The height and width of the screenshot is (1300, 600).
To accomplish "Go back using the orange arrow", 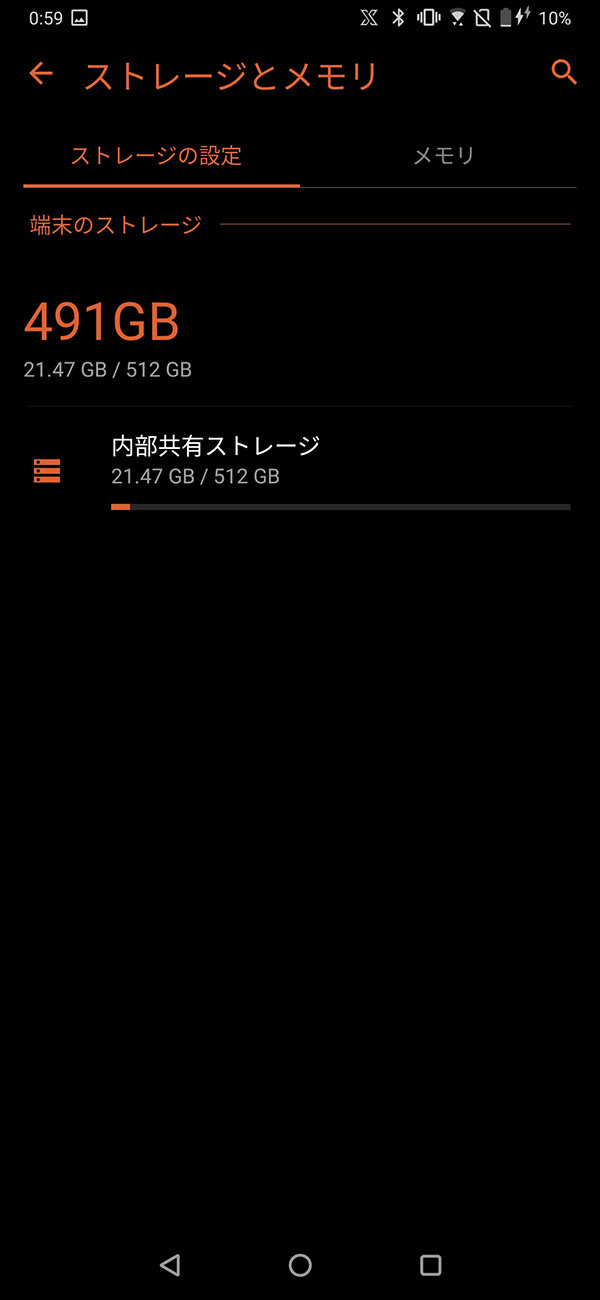I will click(40, 74).
